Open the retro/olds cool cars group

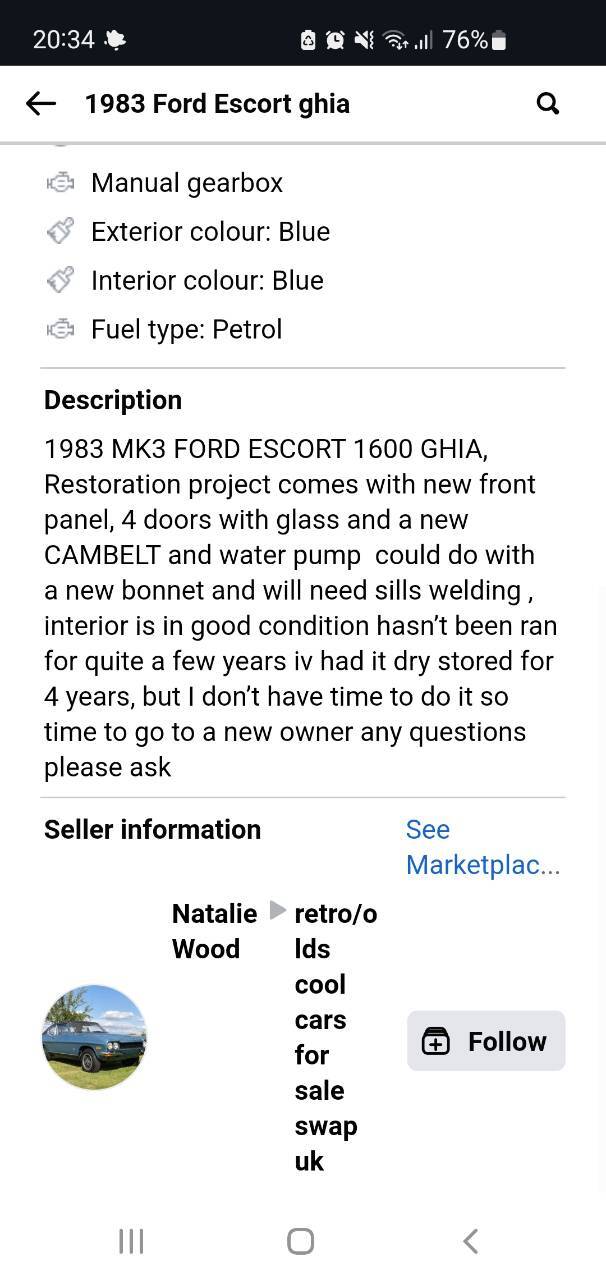[x=336, y=1037]
